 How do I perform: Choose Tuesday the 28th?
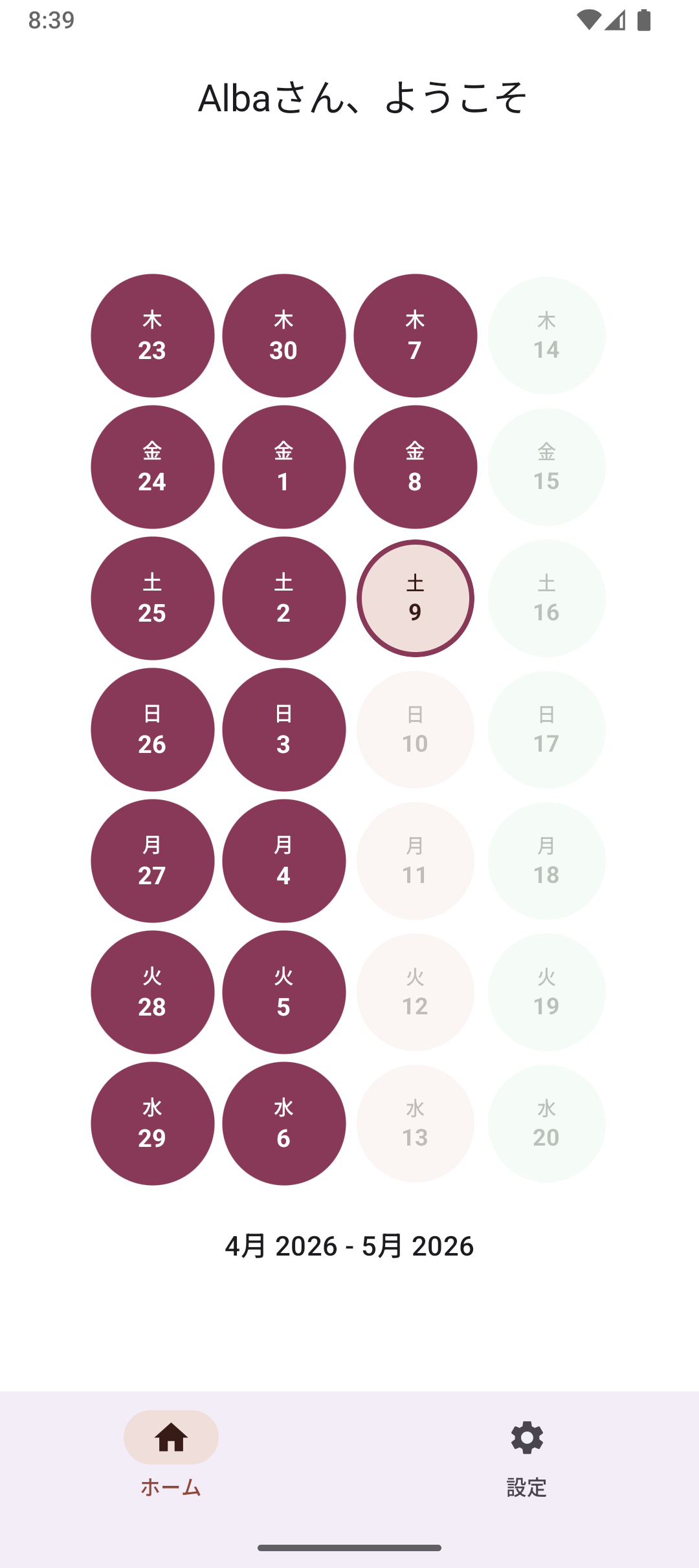[x=153, y=992]
